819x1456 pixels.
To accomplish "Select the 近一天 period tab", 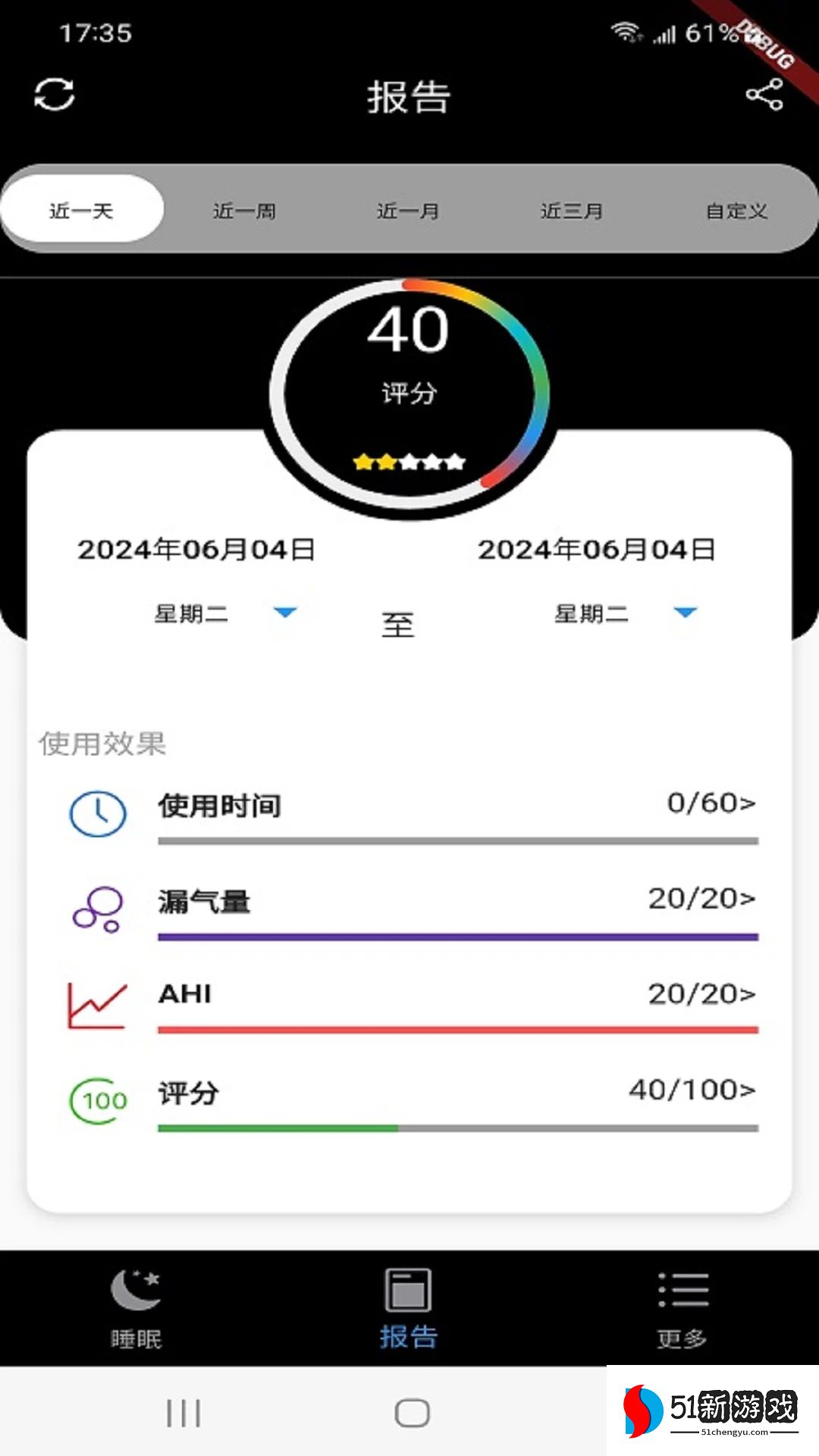I will coord(82,210).
